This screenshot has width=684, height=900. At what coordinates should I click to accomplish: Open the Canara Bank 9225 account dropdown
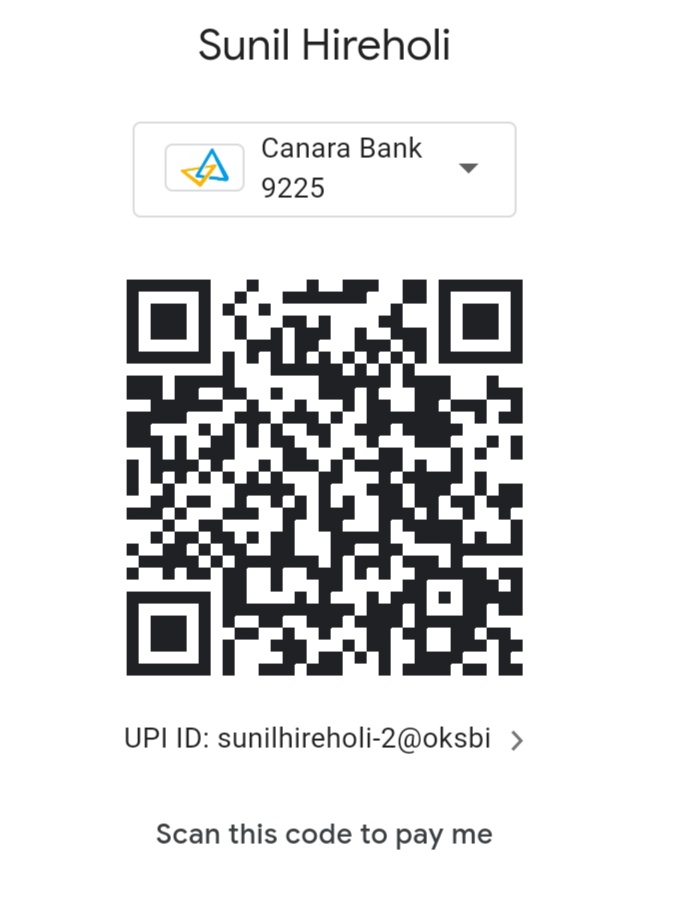[468, 168]
